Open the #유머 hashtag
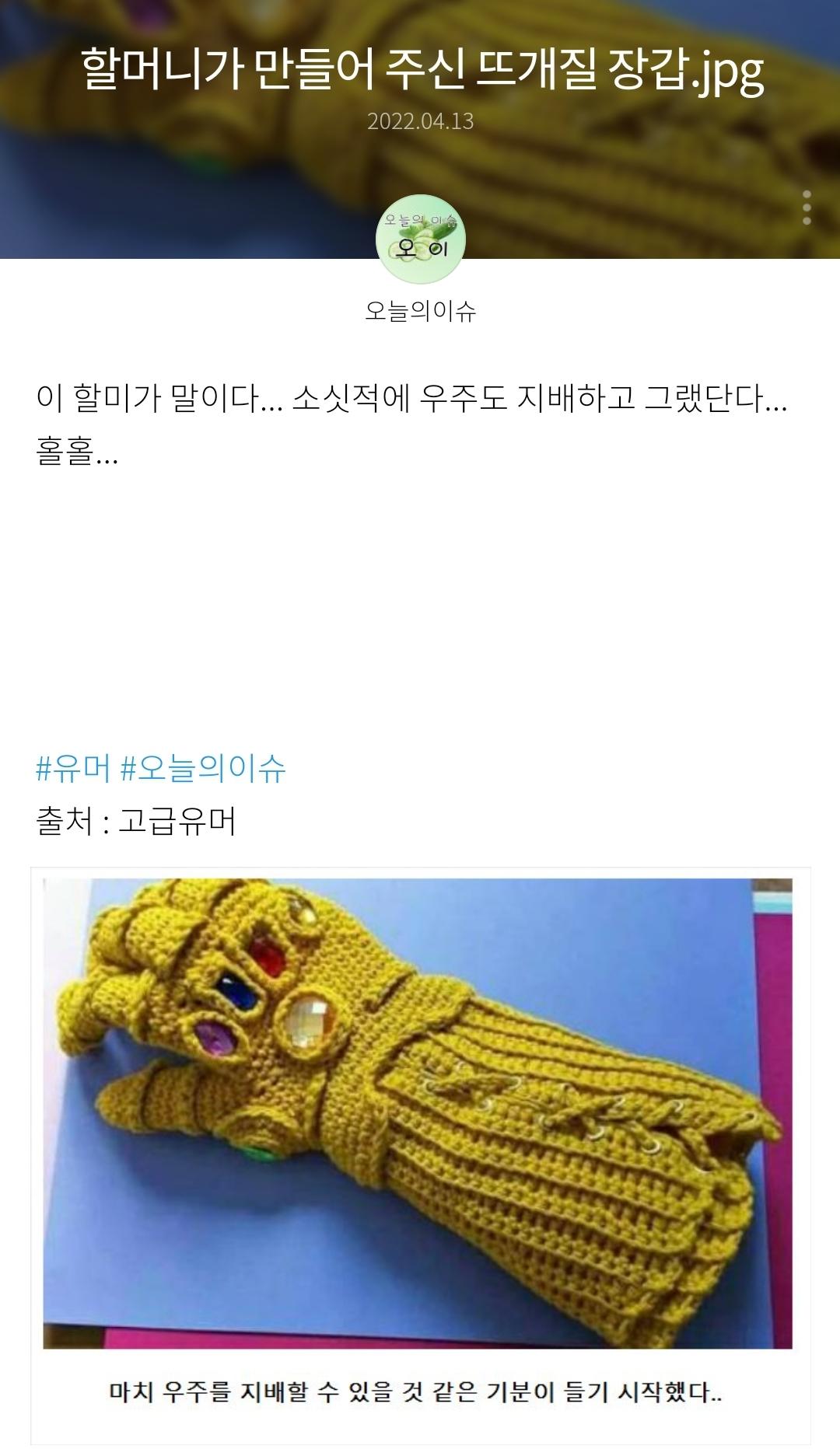Image resolution: width=840 pixels, height=1456 pixels. pos(73,768)
